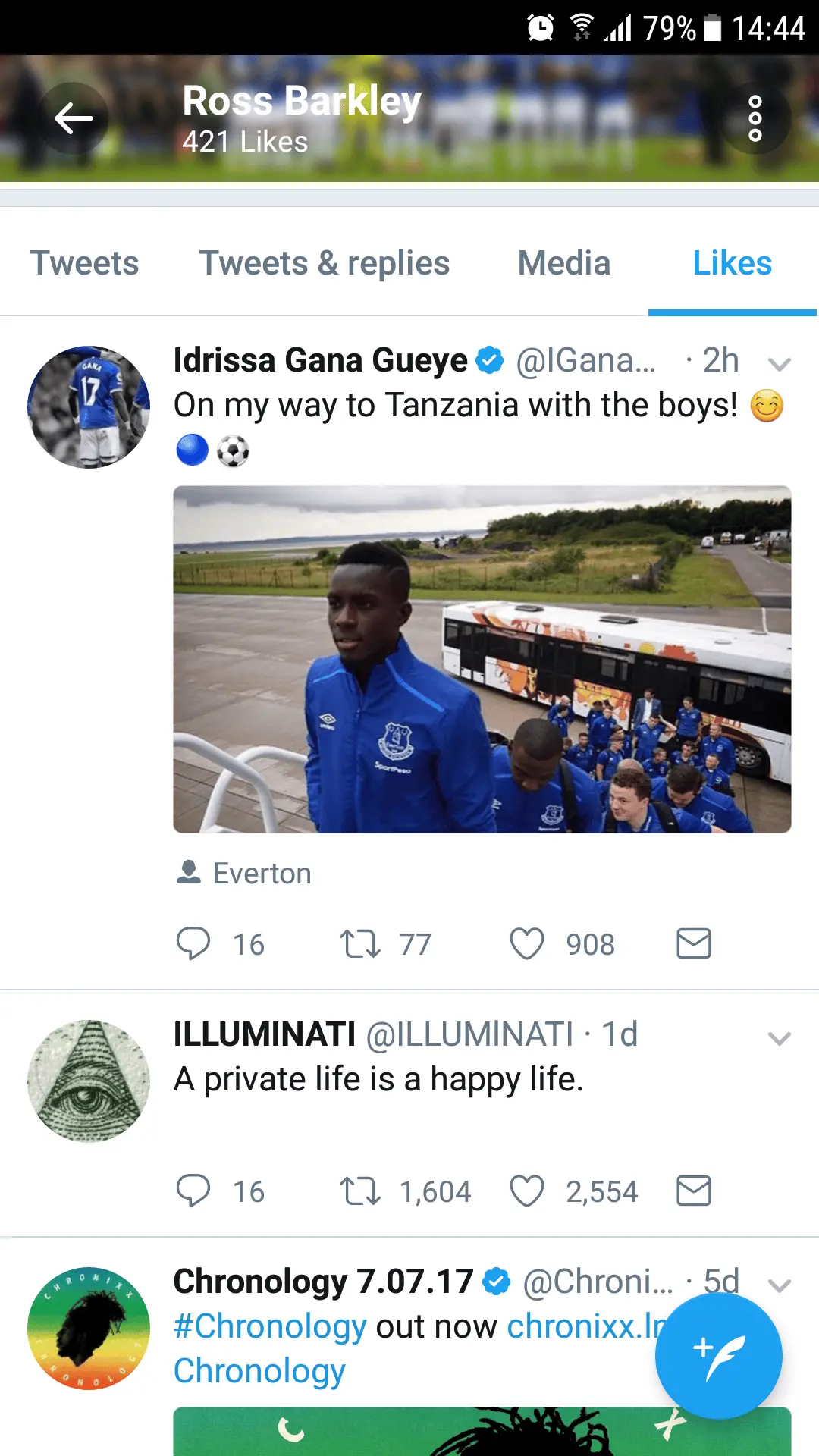Open the ILLUMINATI profile avatar
The width and height of the screenshot is (819, 1456).
tap(89, 1081)
